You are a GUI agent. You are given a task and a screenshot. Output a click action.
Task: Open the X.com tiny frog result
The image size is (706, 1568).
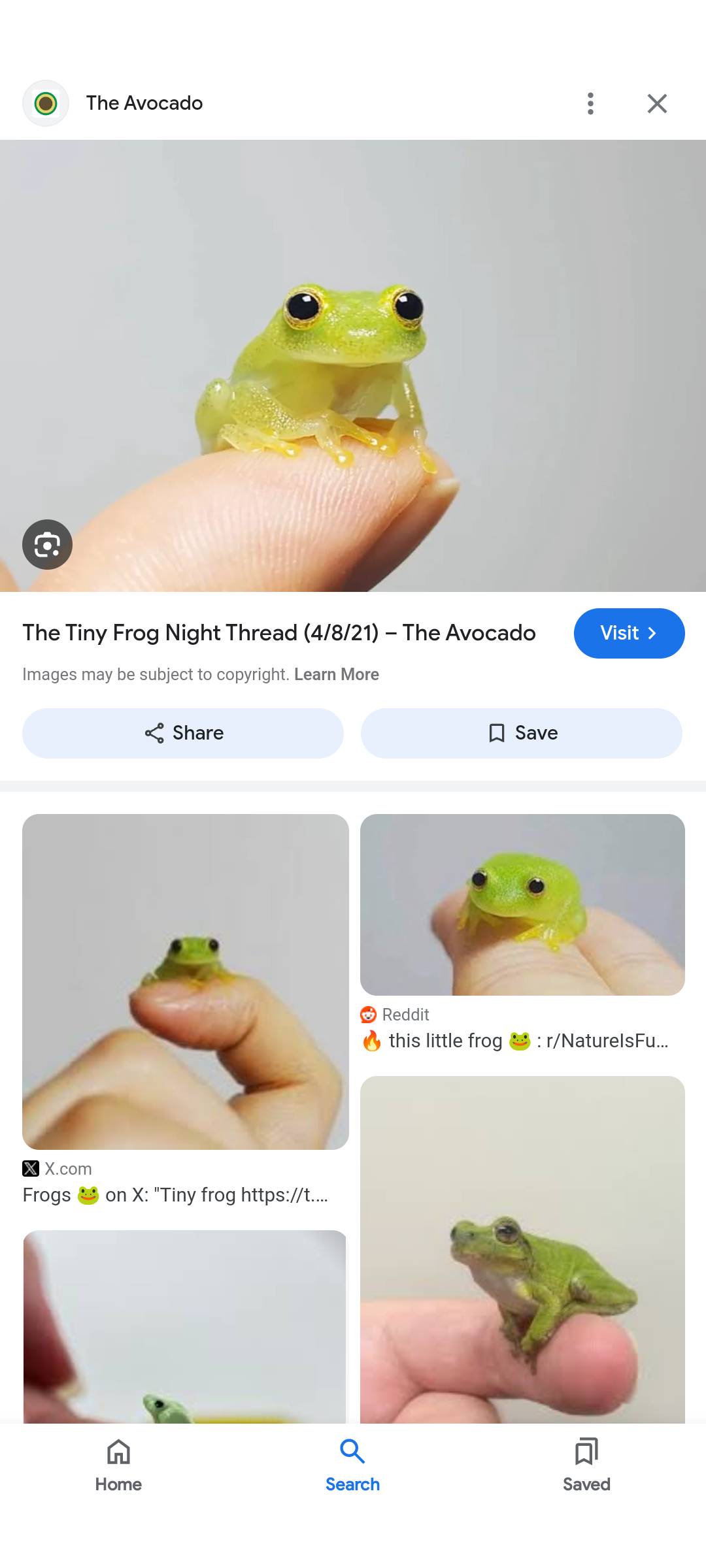tap(186, 981)
